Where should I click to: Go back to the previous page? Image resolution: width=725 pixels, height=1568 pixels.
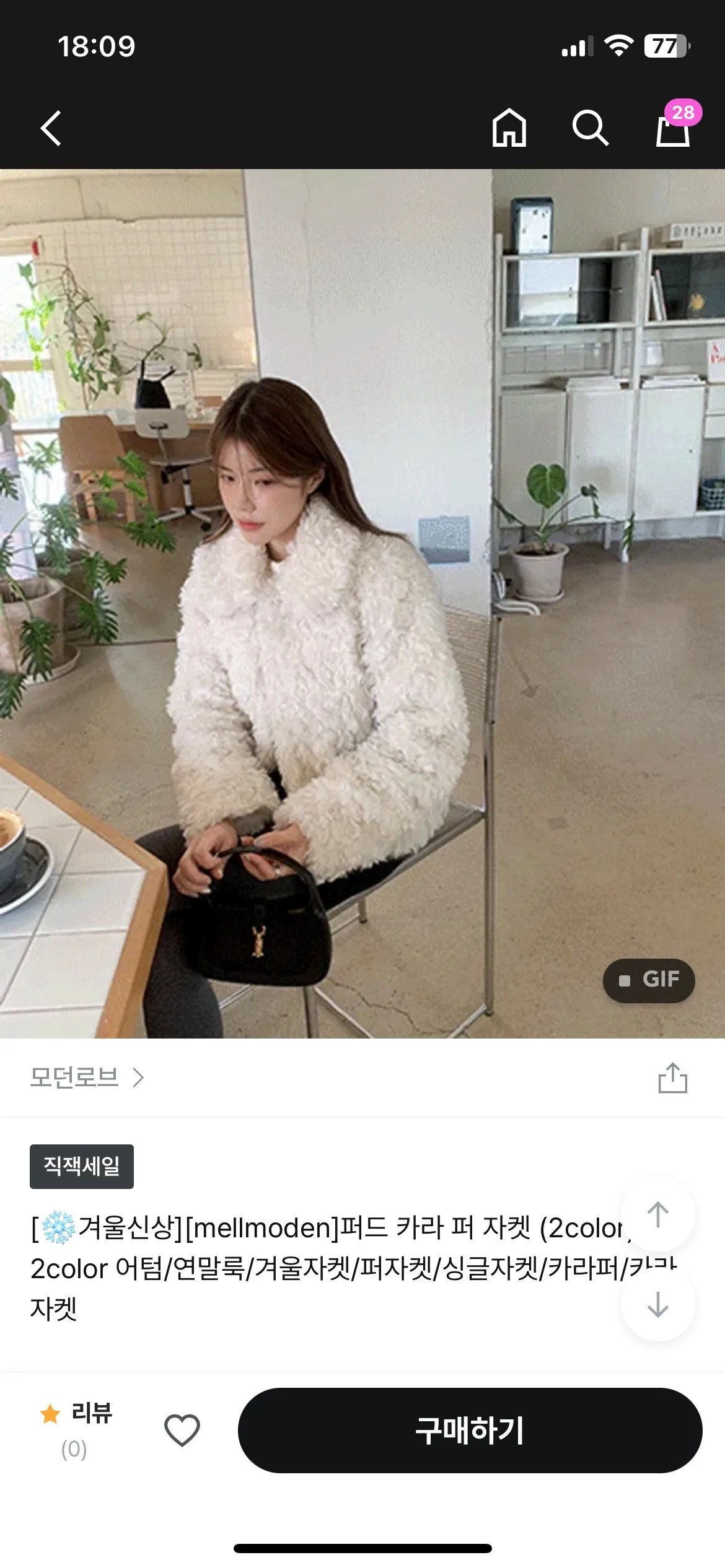pos(51,128)
